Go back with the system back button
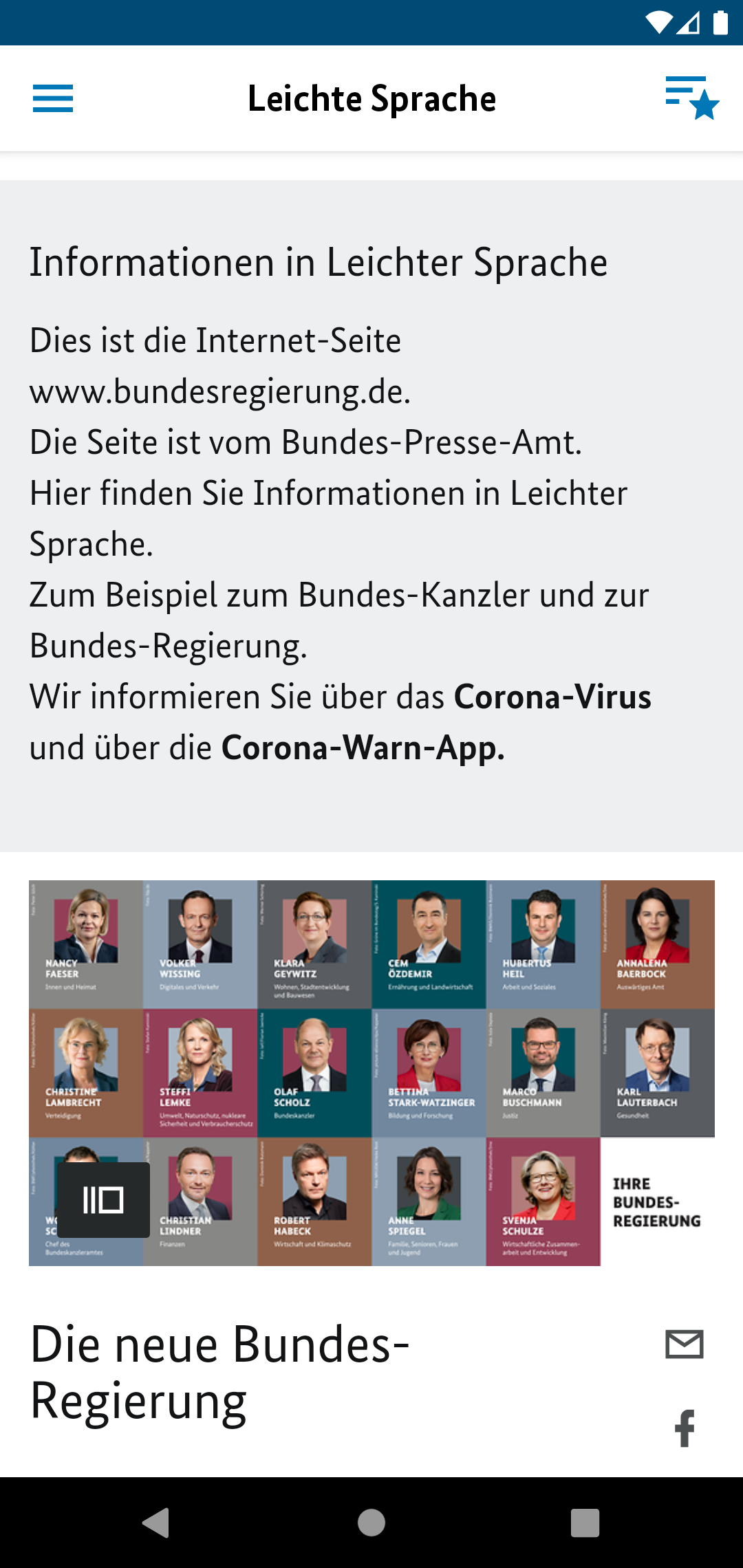 pyautogui.click(x=157, y=1522)
